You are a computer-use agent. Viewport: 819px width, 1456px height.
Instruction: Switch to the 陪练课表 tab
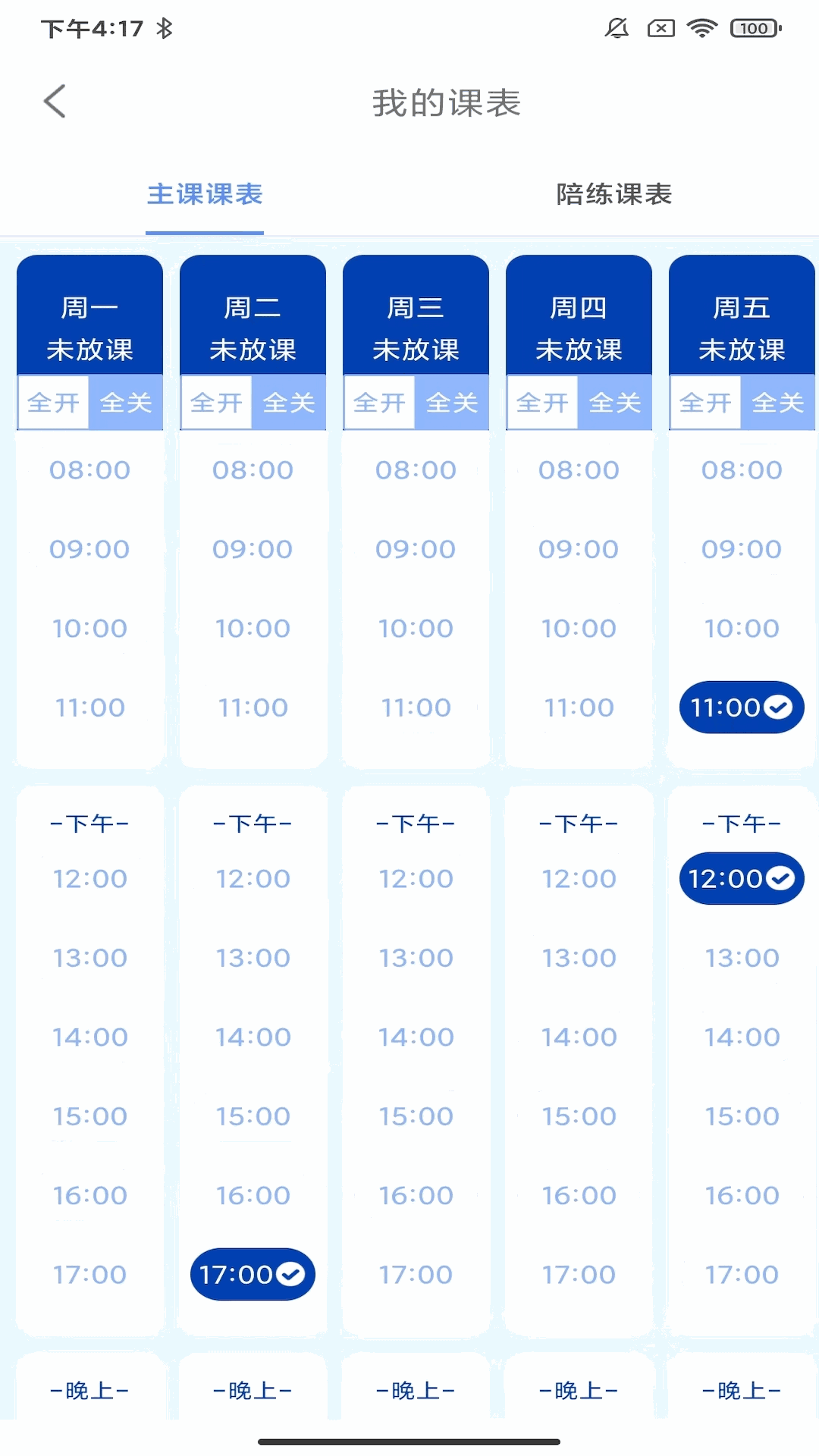pos(613,194)
